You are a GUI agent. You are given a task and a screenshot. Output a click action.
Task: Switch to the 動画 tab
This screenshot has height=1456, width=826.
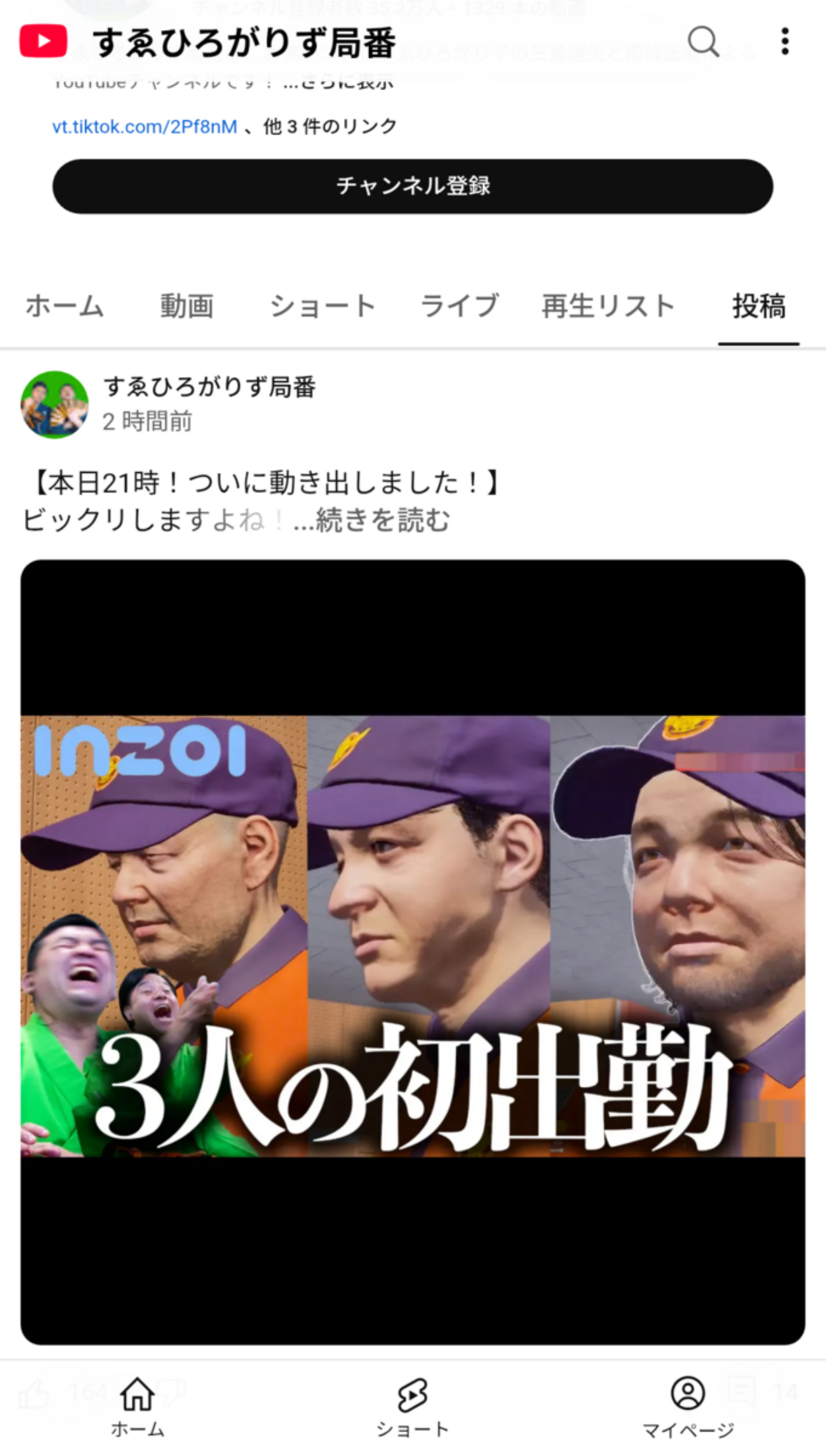(186, 306)
